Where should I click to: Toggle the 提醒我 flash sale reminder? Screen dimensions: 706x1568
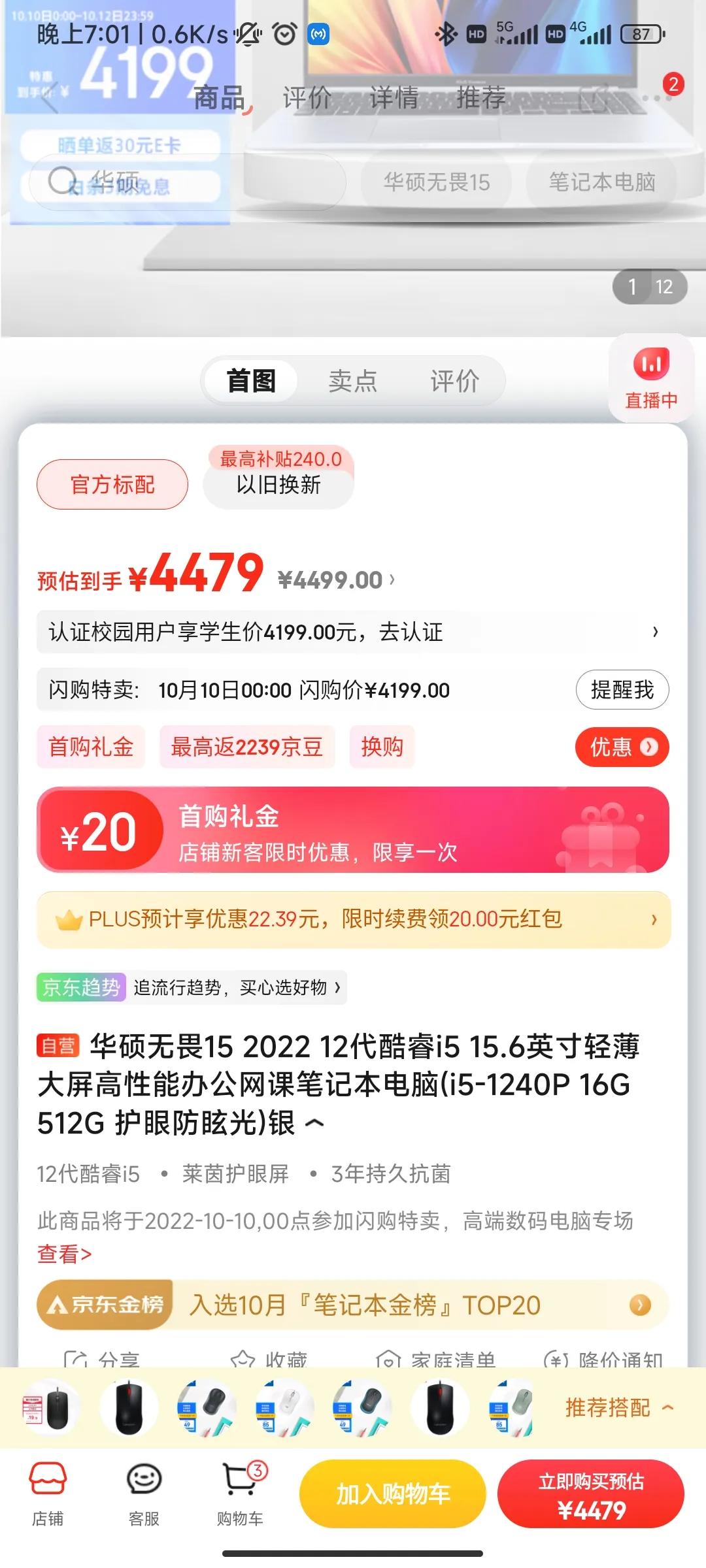(x=622, y=689)
